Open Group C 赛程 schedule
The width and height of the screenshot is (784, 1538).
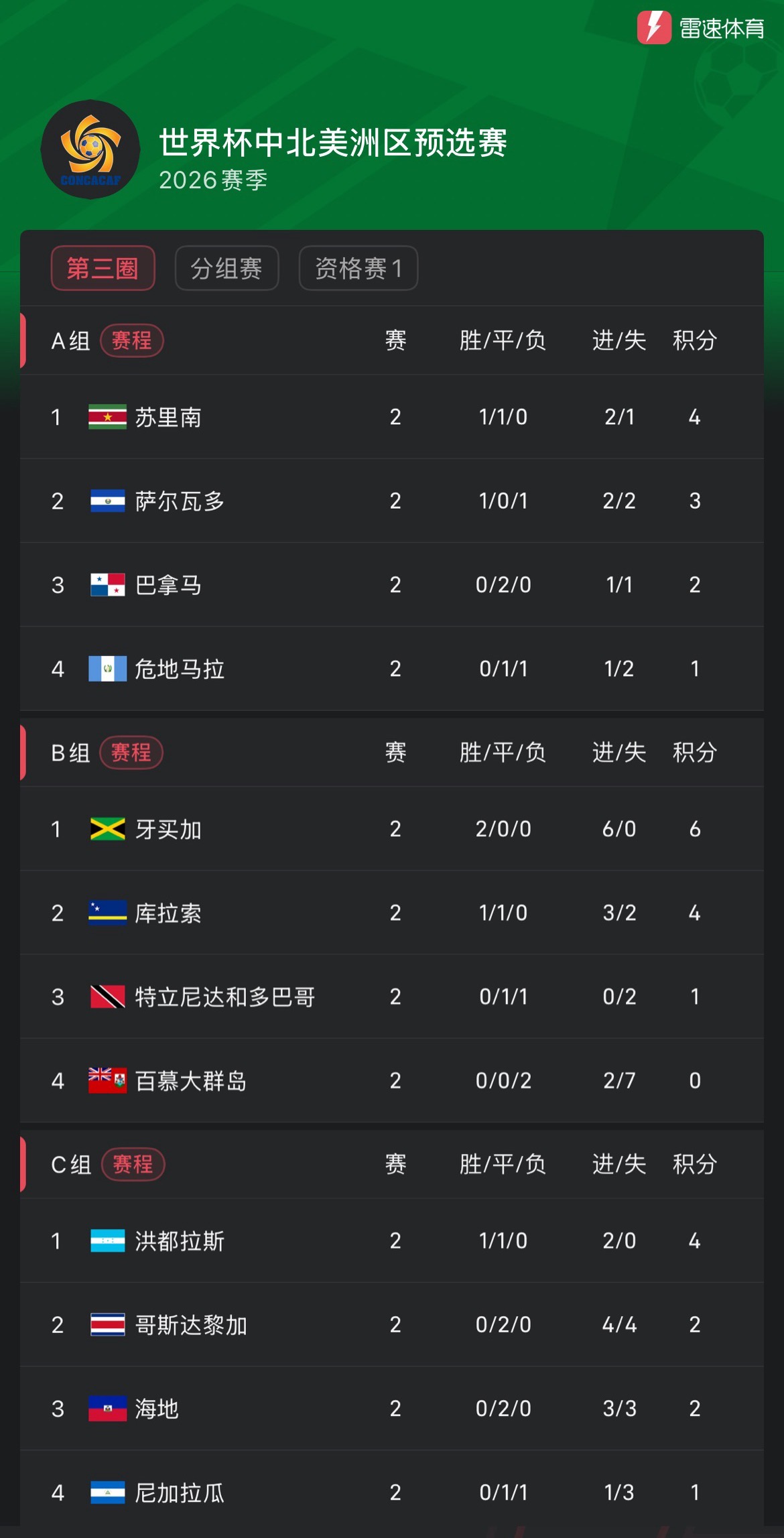132,1165
